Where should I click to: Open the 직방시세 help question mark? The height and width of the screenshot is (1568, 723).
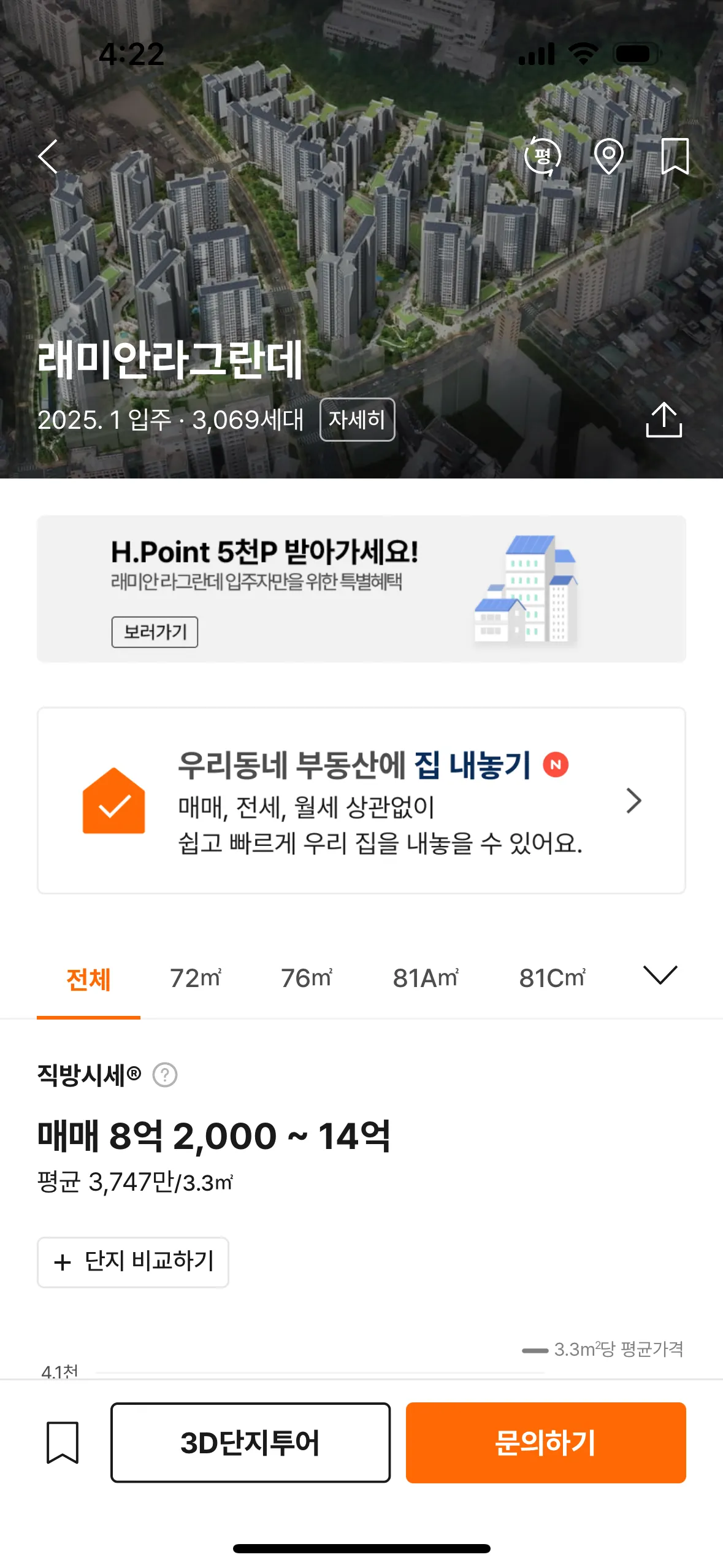165,1075
